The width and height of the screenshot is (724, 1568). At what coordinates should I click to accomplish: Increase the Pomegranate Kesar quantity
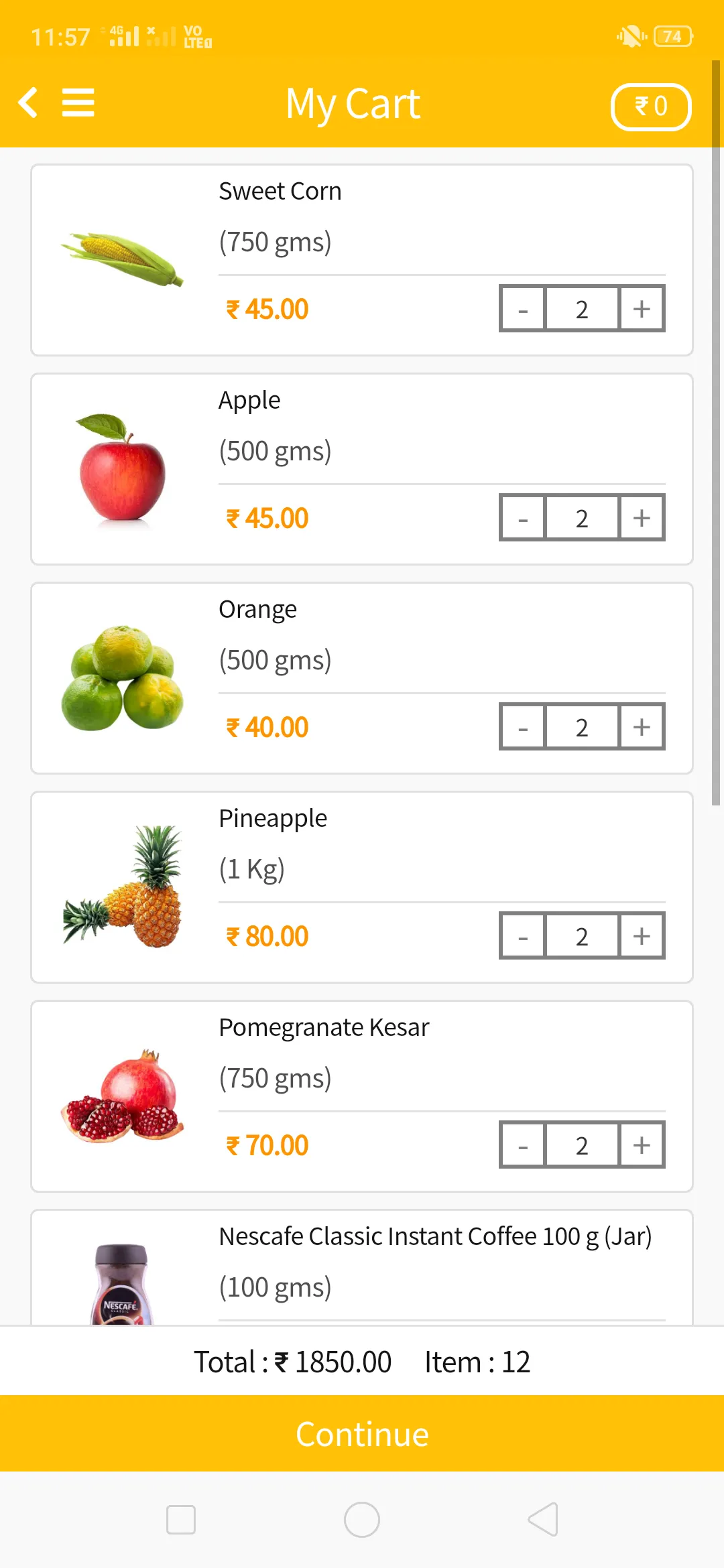click(x=641, y=1145)
